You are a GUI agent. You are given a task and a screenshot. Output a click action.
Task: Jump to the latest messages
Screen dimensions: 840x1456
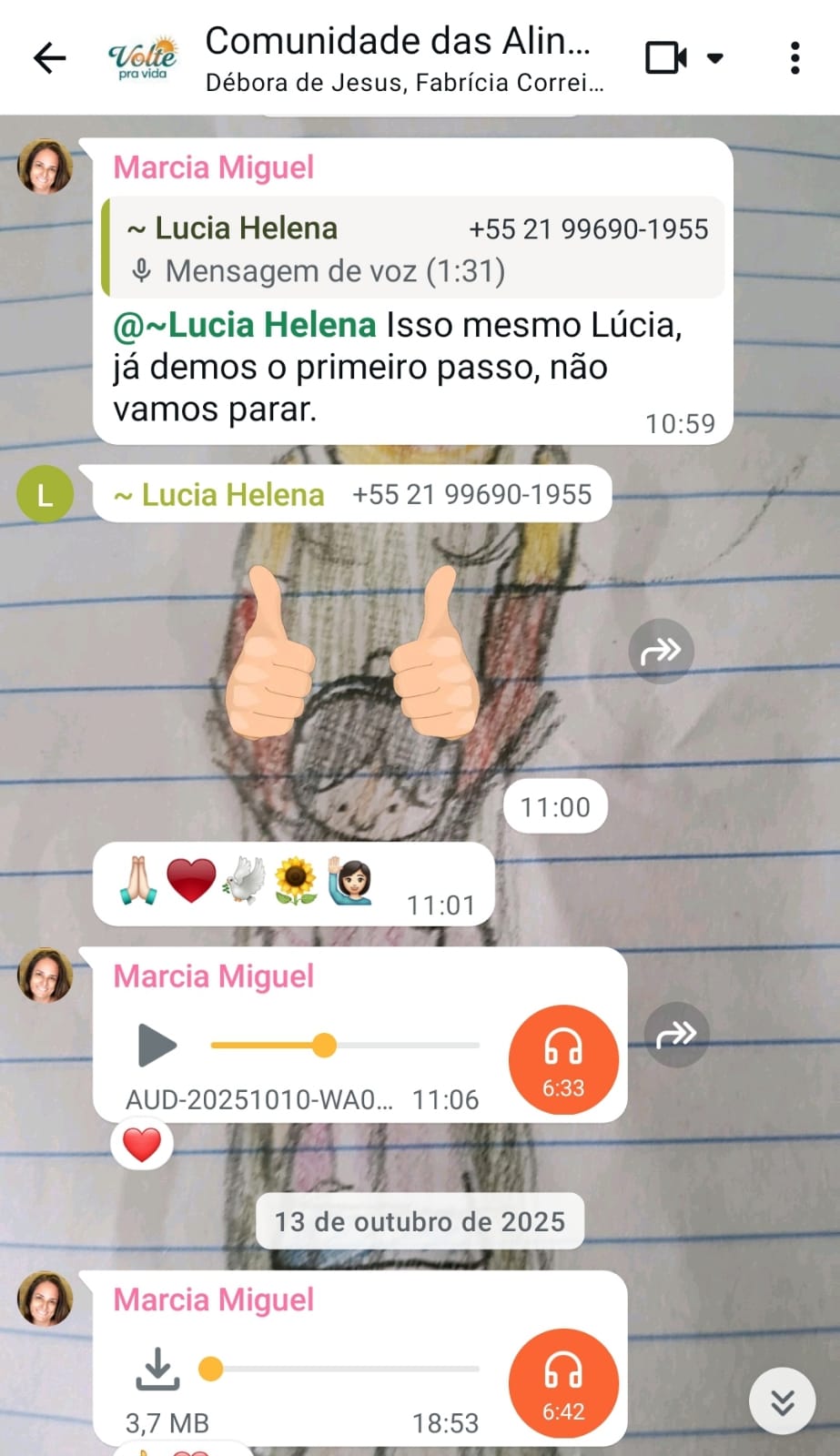coord(782,1401)
